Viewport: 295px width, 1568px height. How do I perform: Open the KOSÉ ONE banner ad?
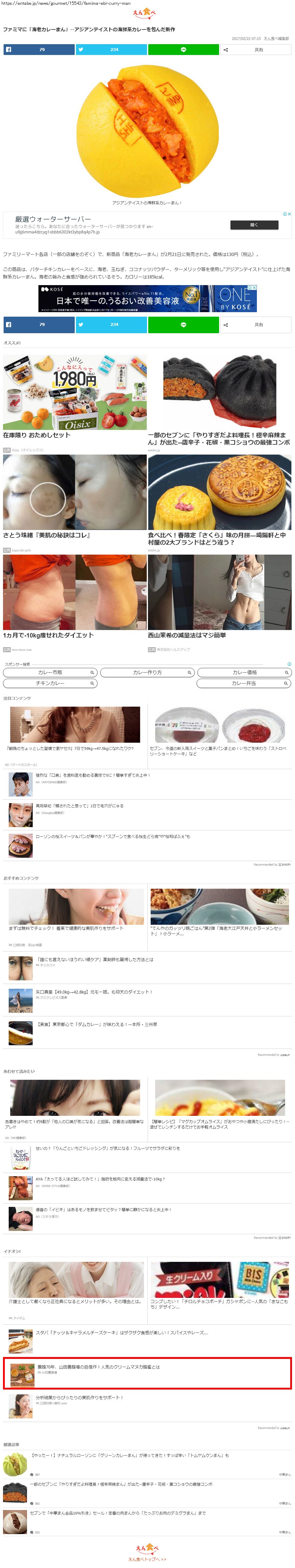(147, 298)
